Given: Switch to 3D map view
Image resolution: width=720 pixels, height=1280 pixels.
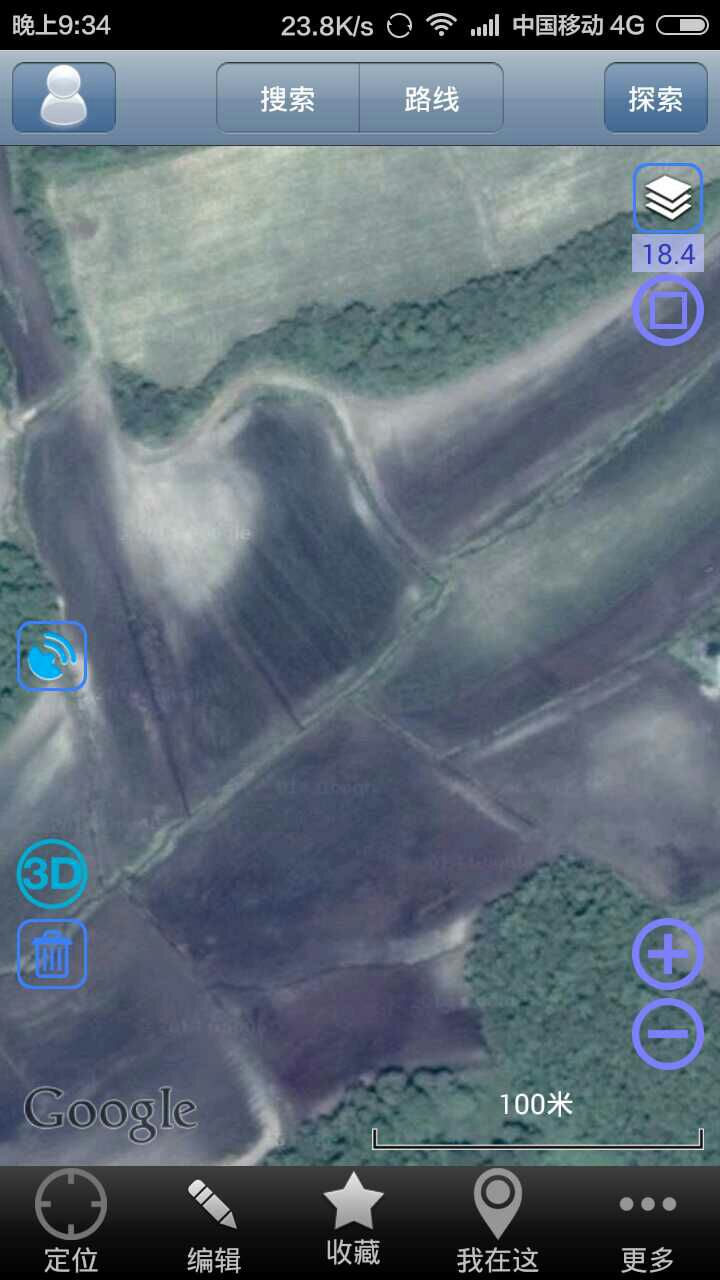Looking at the screenshot, I should click(x=52, y=875).
